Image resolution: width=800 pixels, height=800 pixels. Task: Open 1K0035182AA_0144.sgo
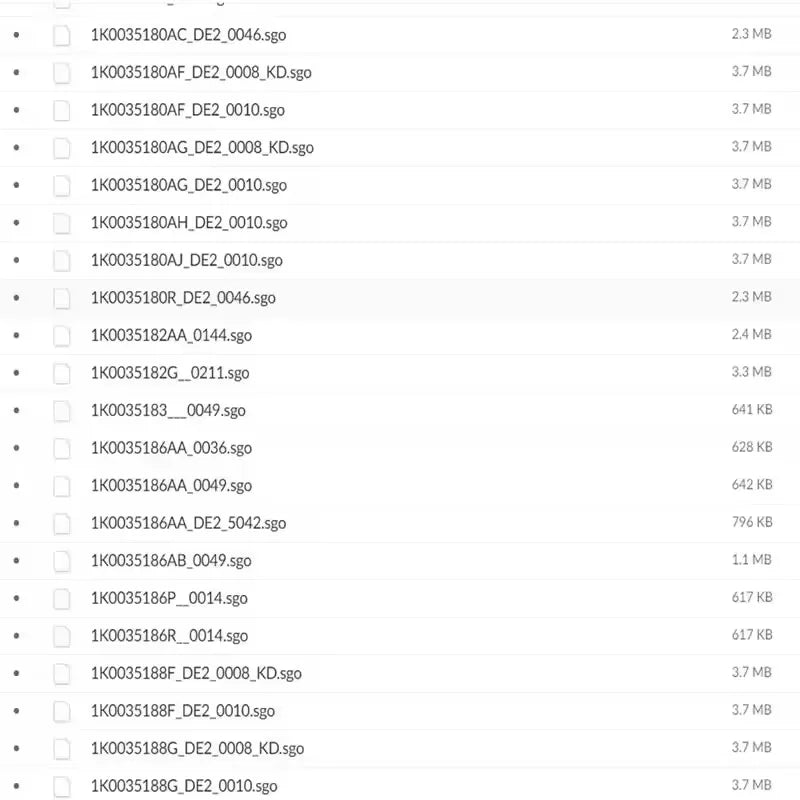click(x=171, y=335)
